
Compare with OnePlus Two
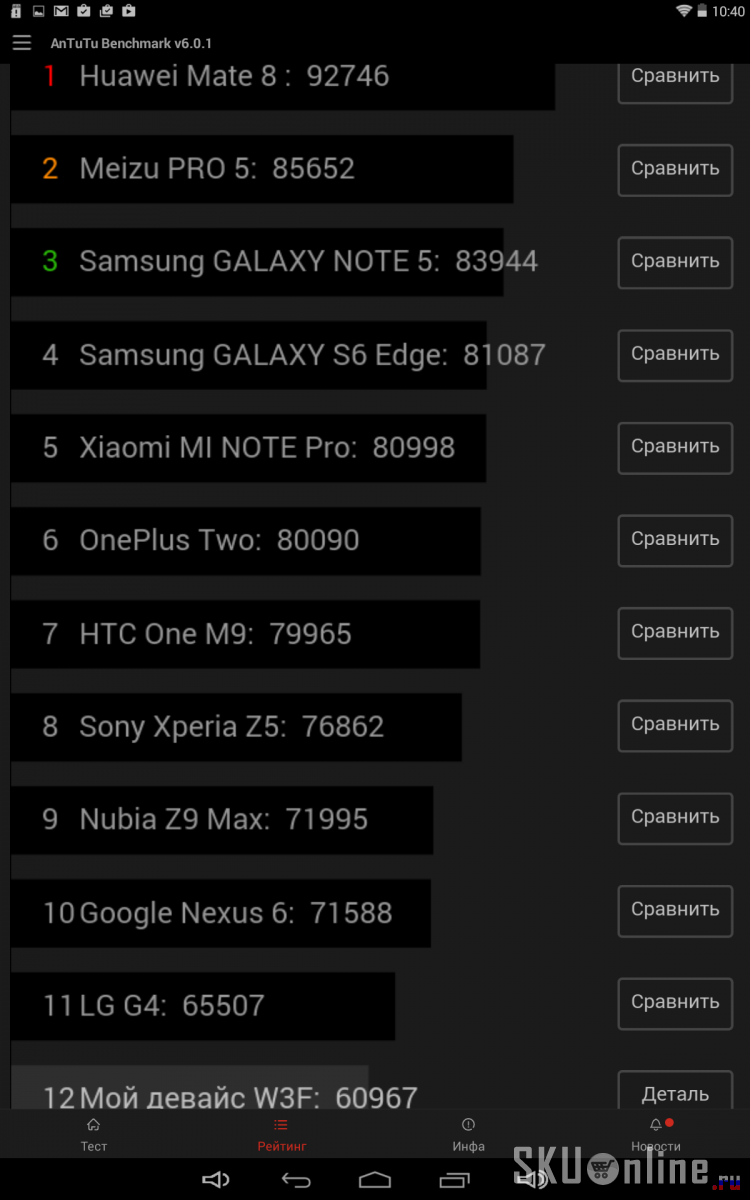click(x=675, y=540)
